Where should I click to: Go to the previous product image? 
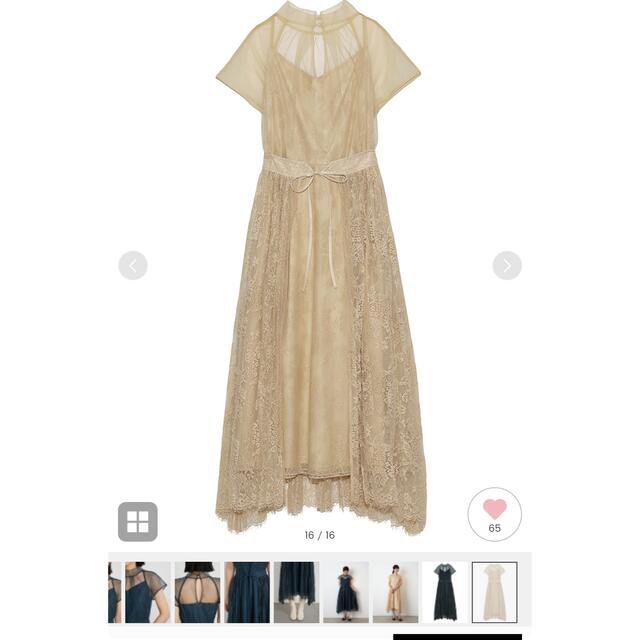click(x=133, y=265)
